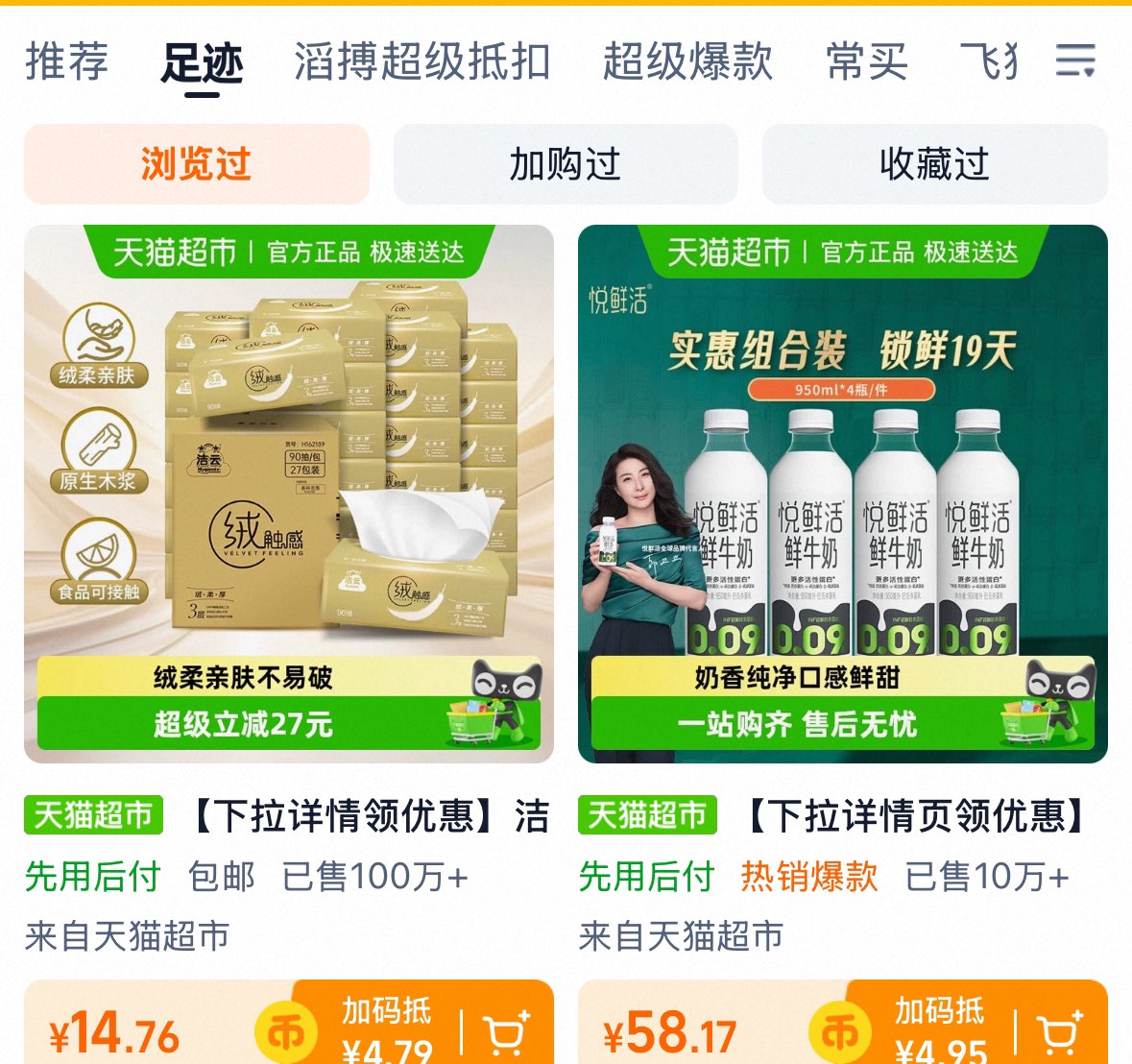The image size is (1132, 1064).
Task: Select the 浏览过 filter
Action: point(197,164)
